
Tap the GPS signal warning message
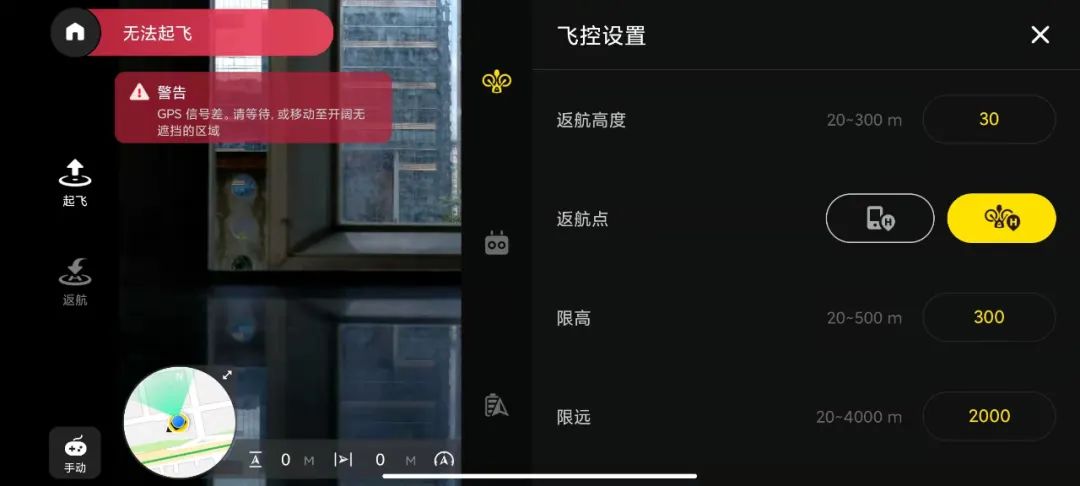tap(252, 108)
